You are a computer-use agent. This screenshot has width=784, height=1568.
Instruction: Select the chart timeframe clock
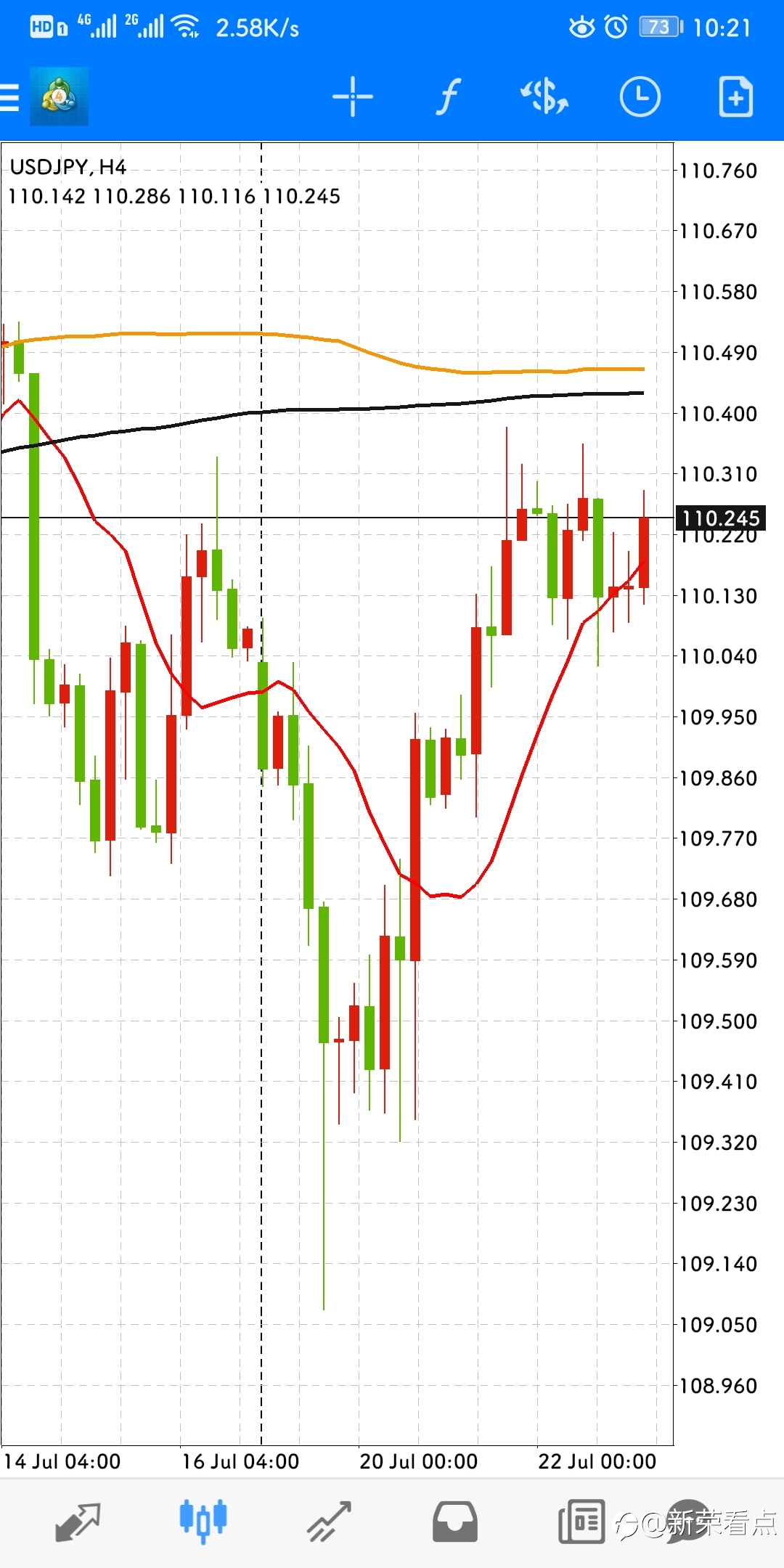[640, 97]
